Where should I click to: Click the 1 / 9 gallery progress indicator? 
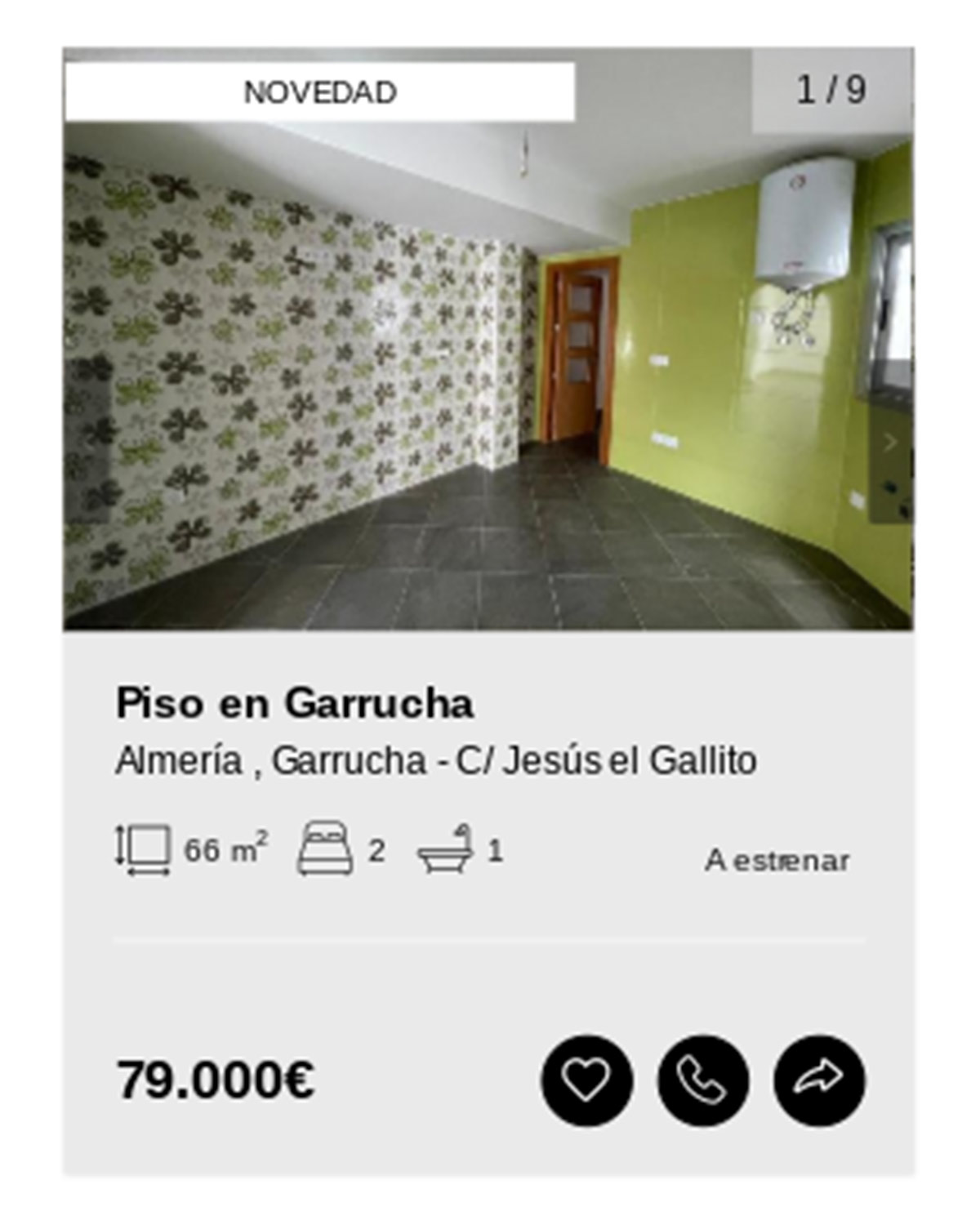(830, 90)
